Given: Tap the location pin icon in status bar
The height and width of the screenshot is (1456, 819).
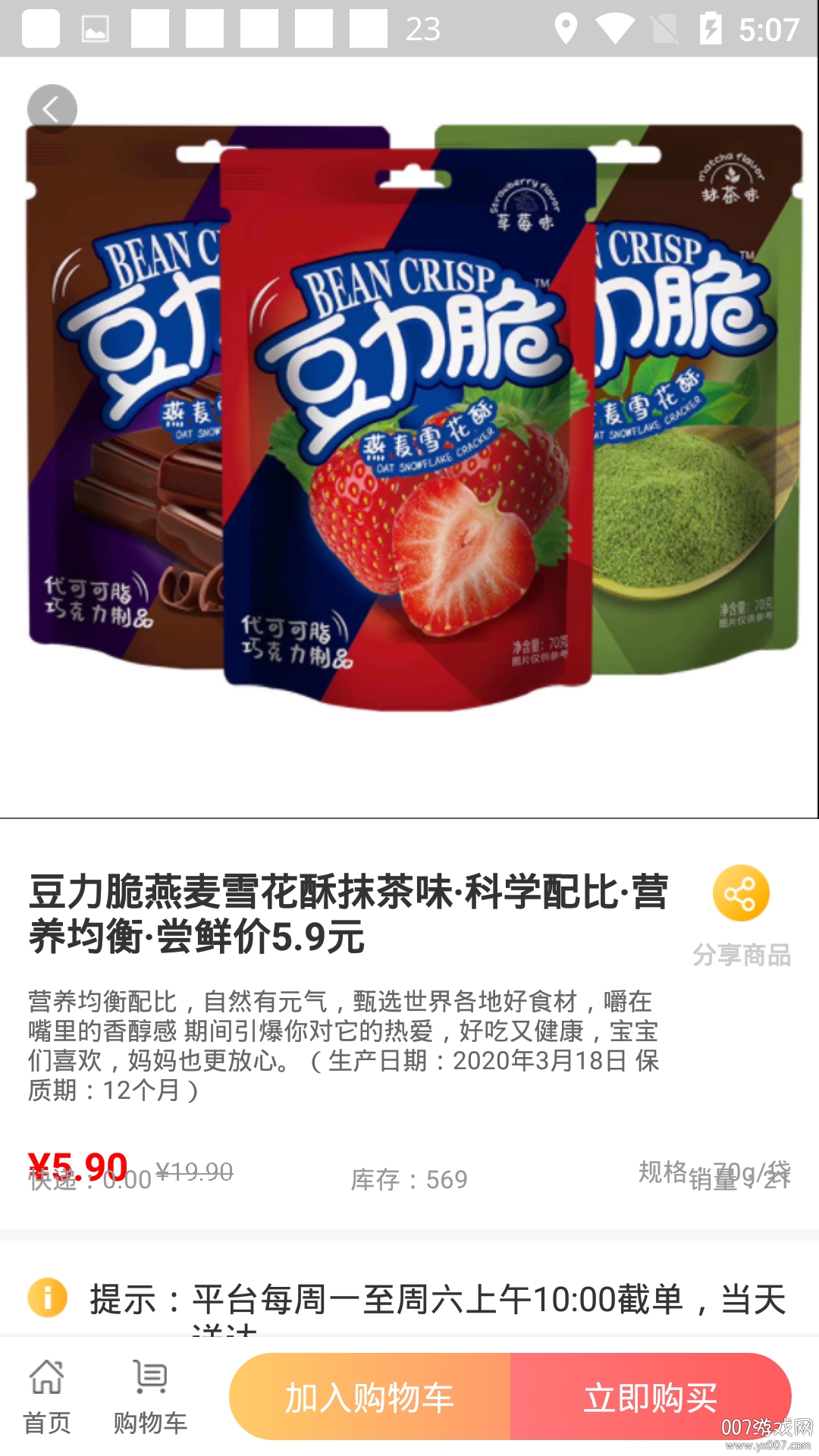Looking at the screenshot, I should pos(565,29).
